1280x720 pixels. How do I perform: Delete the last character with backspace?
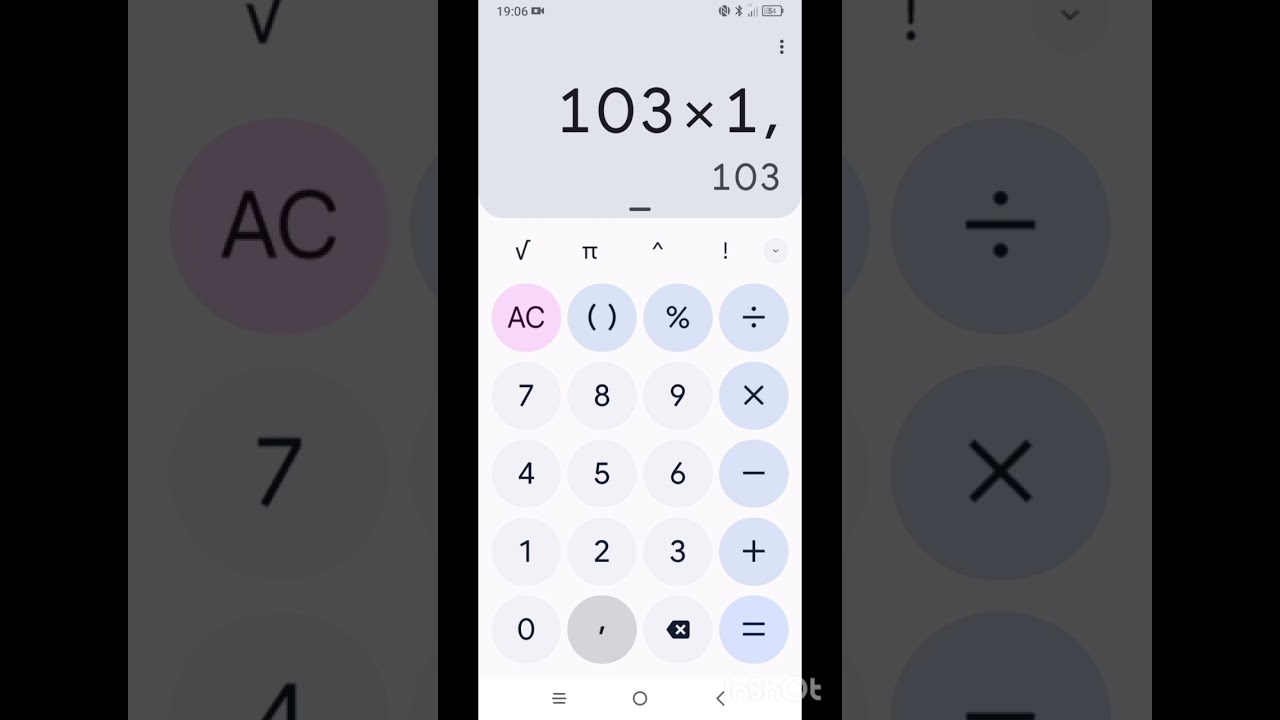[678, 629]
